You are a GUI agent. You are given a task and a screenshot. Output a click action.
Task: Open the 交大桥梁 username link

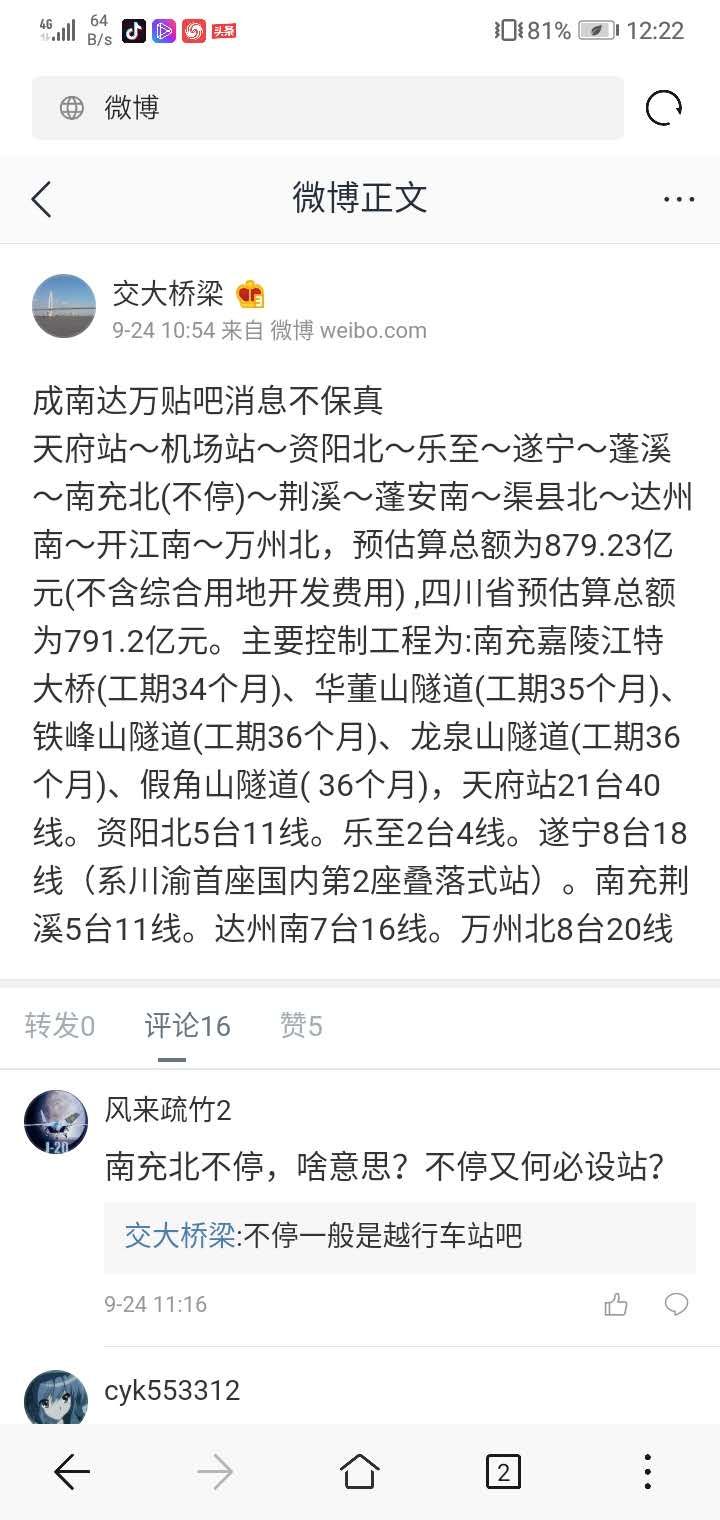coord(168,293)
